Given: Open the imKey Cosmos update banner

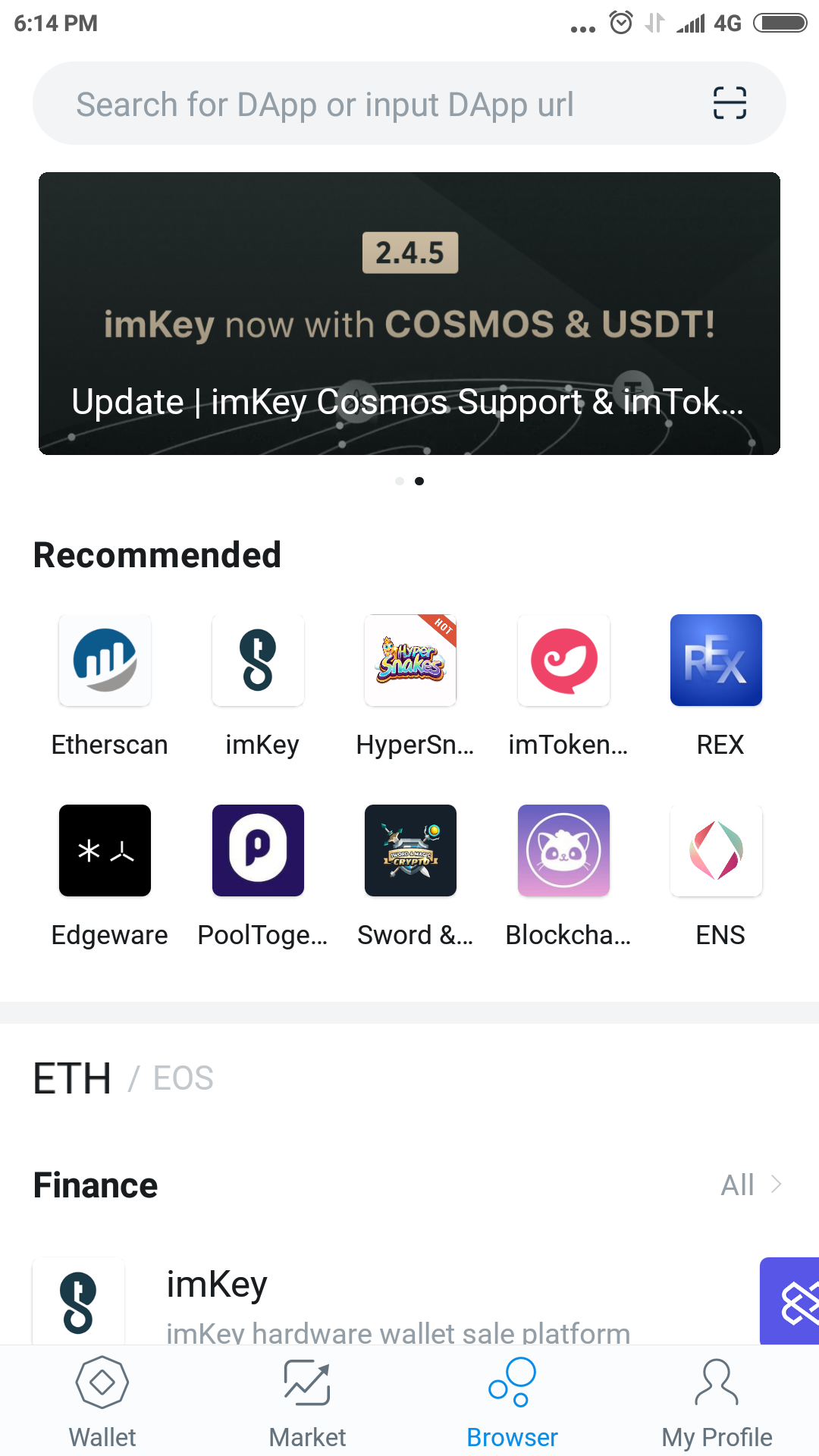Looking at the screenshot, I should [x=409, y=313].
